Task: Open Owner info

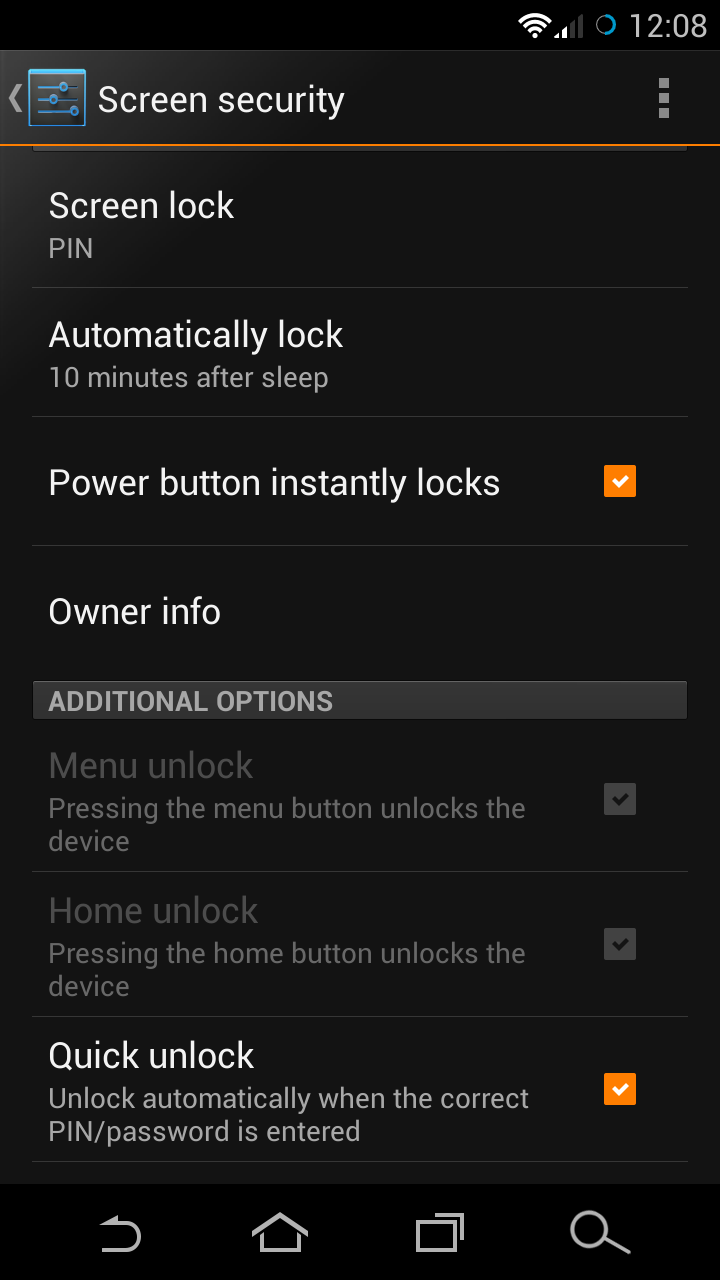Action: click(x=360, y=611)
